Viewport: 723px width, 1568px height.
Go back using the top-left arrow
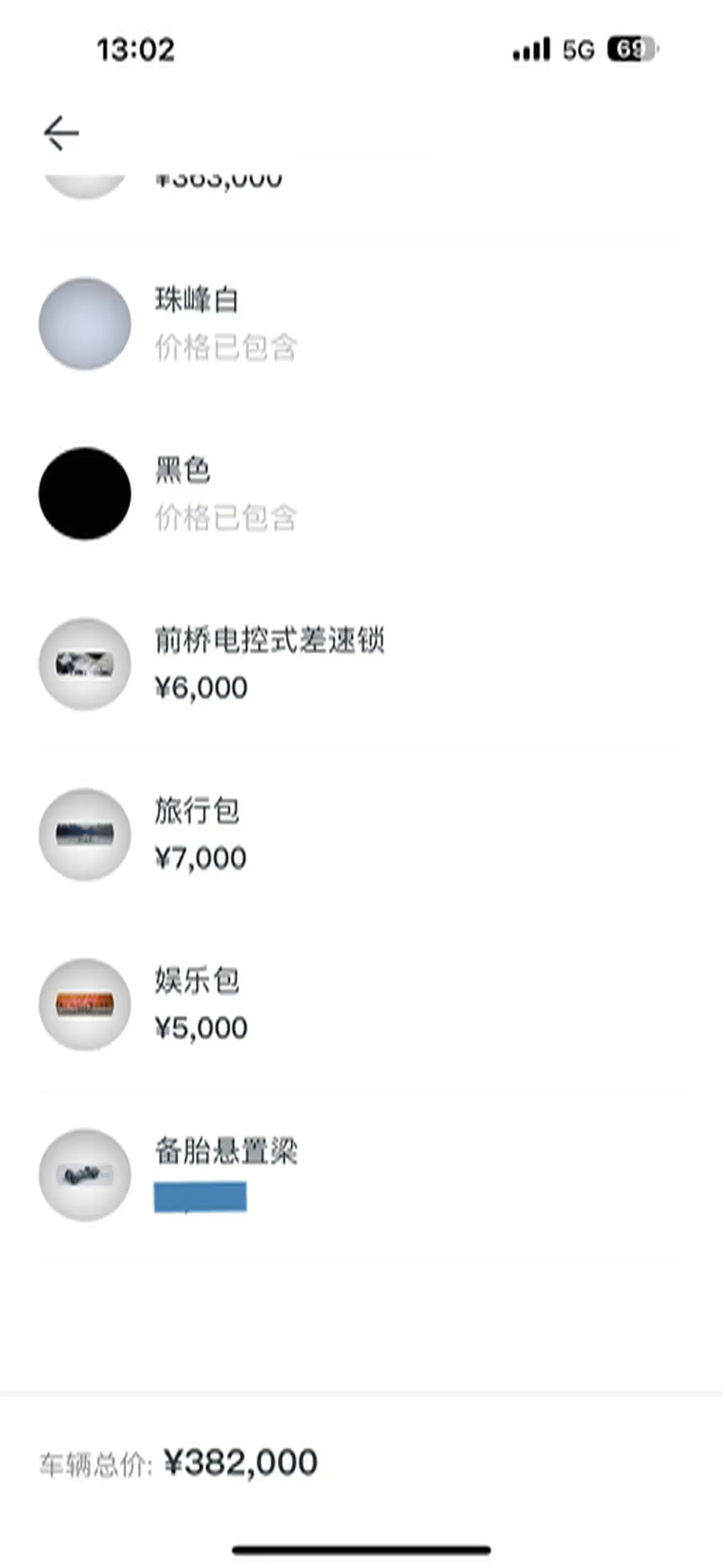point(62,133)
